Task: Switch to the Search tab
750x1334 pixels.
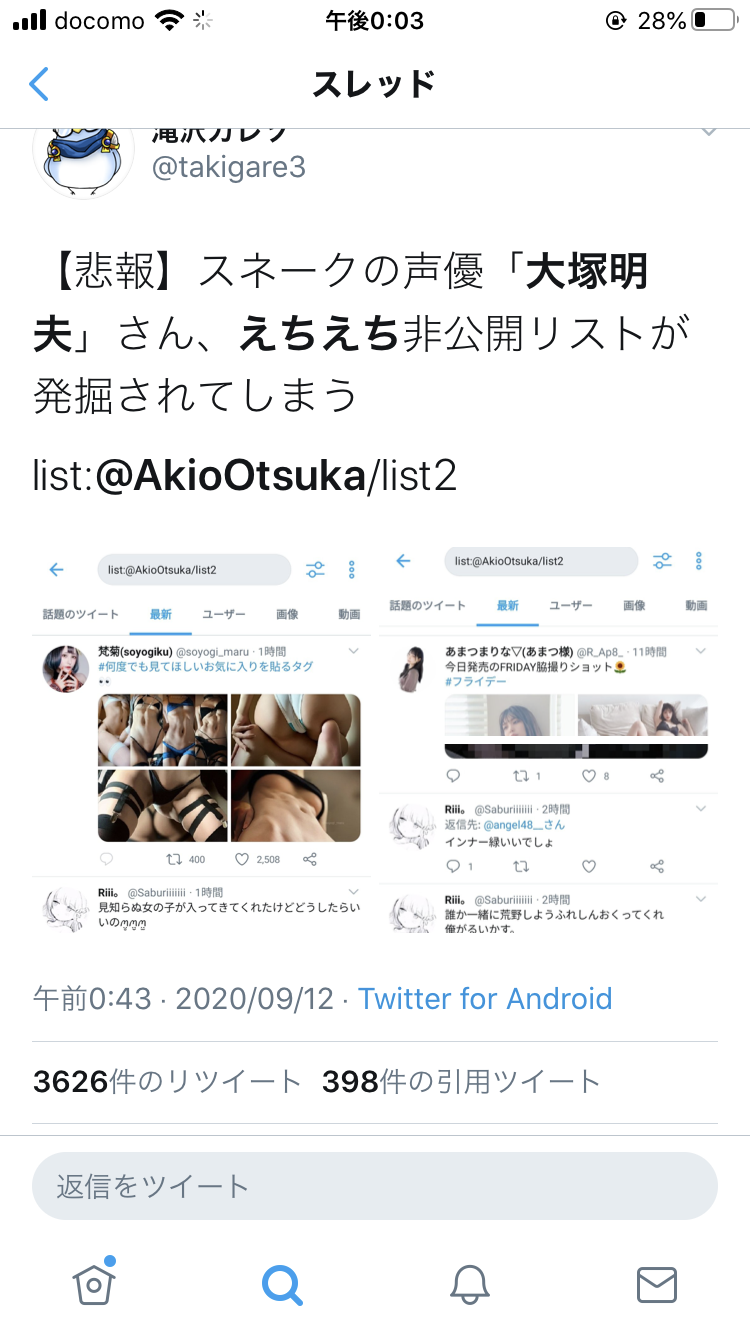Action: tap(281, 1282)
